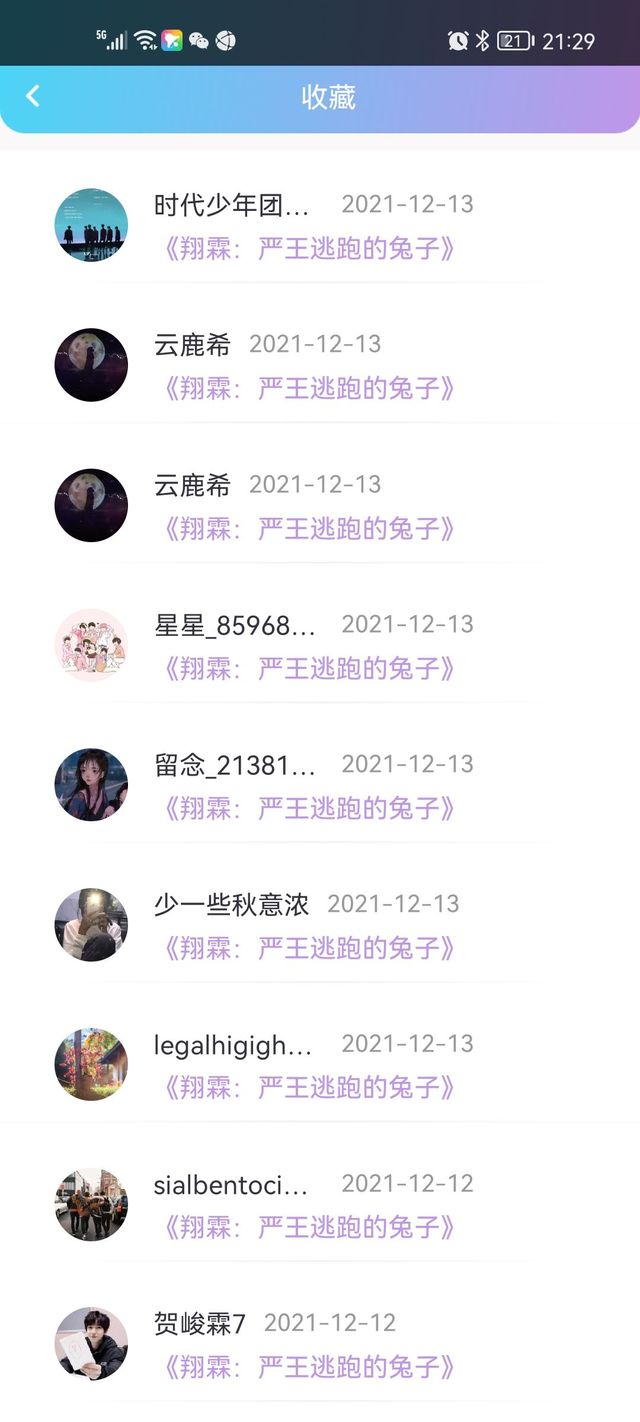This screenshot has width=640, height=1422.
Task: Open the row from 少一些秋意浓
Action: click(x=320, y=925)
